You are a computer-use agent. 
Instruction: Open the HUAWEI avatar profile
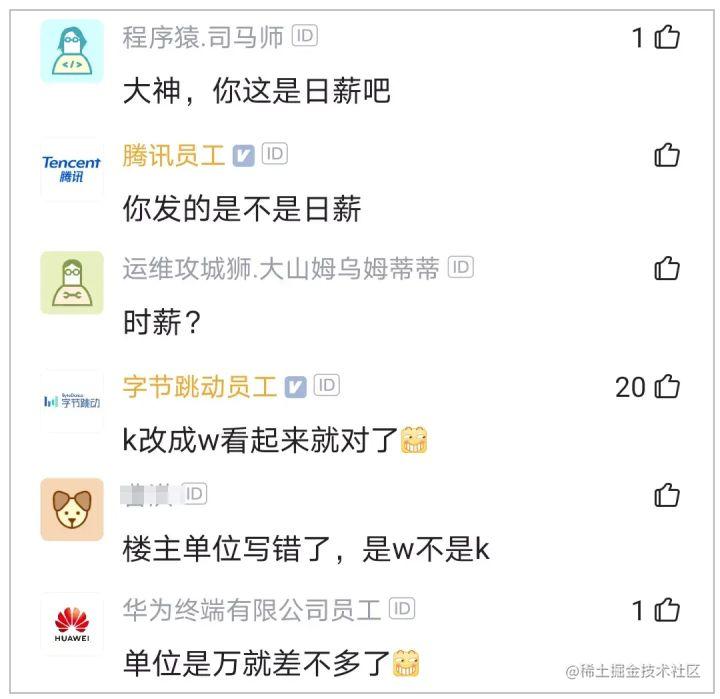coord(72,625)
